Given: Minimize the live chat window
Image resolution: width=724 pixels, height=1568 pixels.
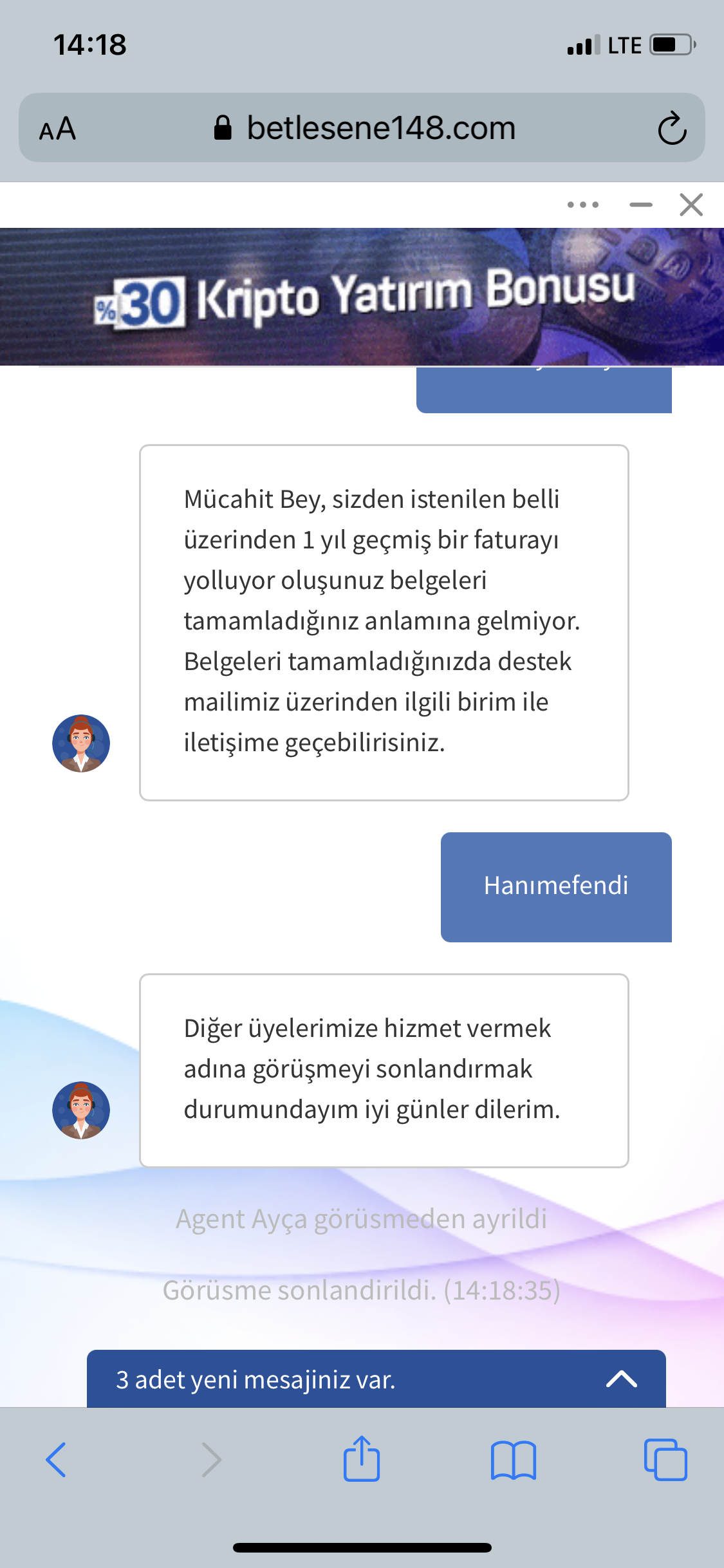Looking at the screenshot, I should click(640, 205).
